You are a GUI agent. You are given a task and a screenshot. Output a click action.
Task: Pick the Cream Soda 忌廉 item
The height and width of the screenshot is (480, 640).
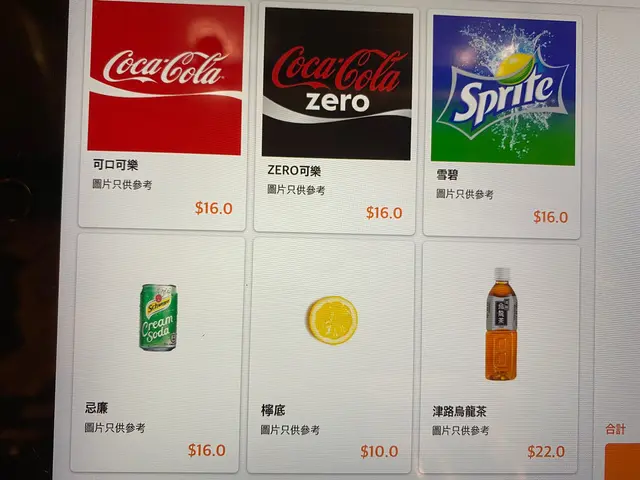(158, 350)
